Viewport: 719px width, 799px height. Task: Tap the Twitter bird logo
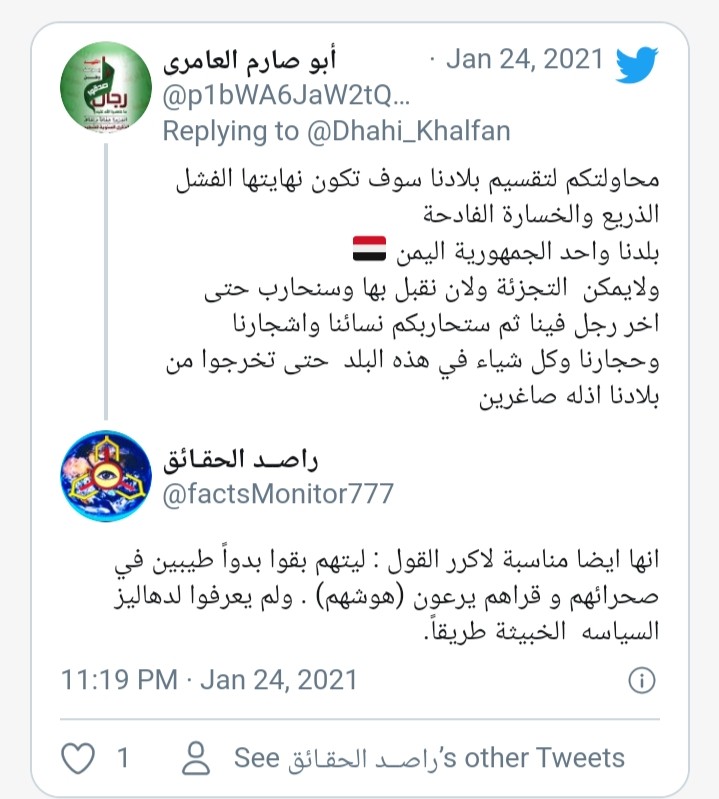click(636, 64)
